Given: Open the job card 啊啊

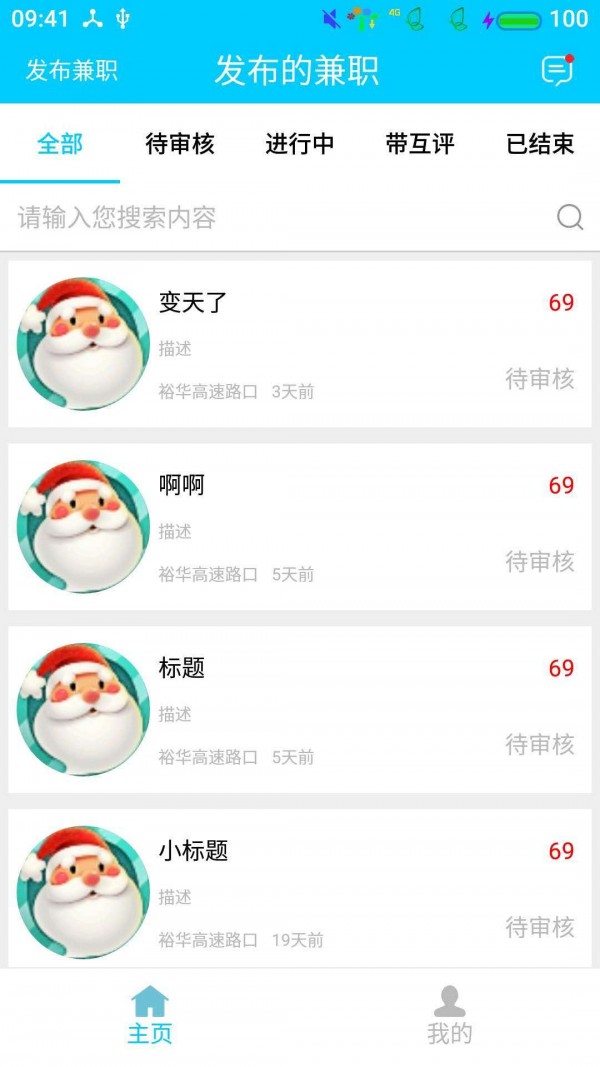Looking at the screenshot, I should 300,527.
